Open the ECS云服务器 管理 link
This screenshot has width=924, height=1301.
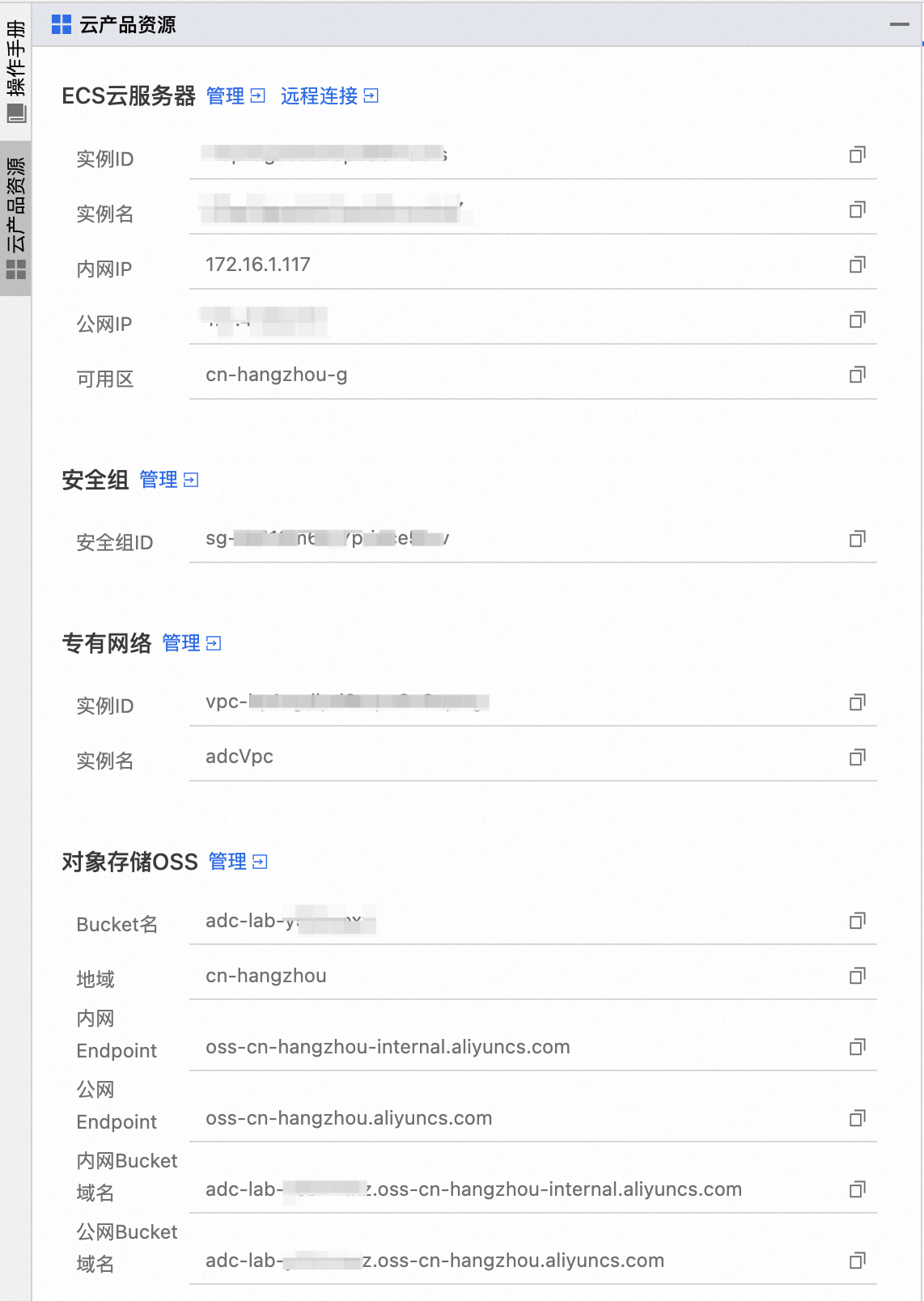coord(235,96)
